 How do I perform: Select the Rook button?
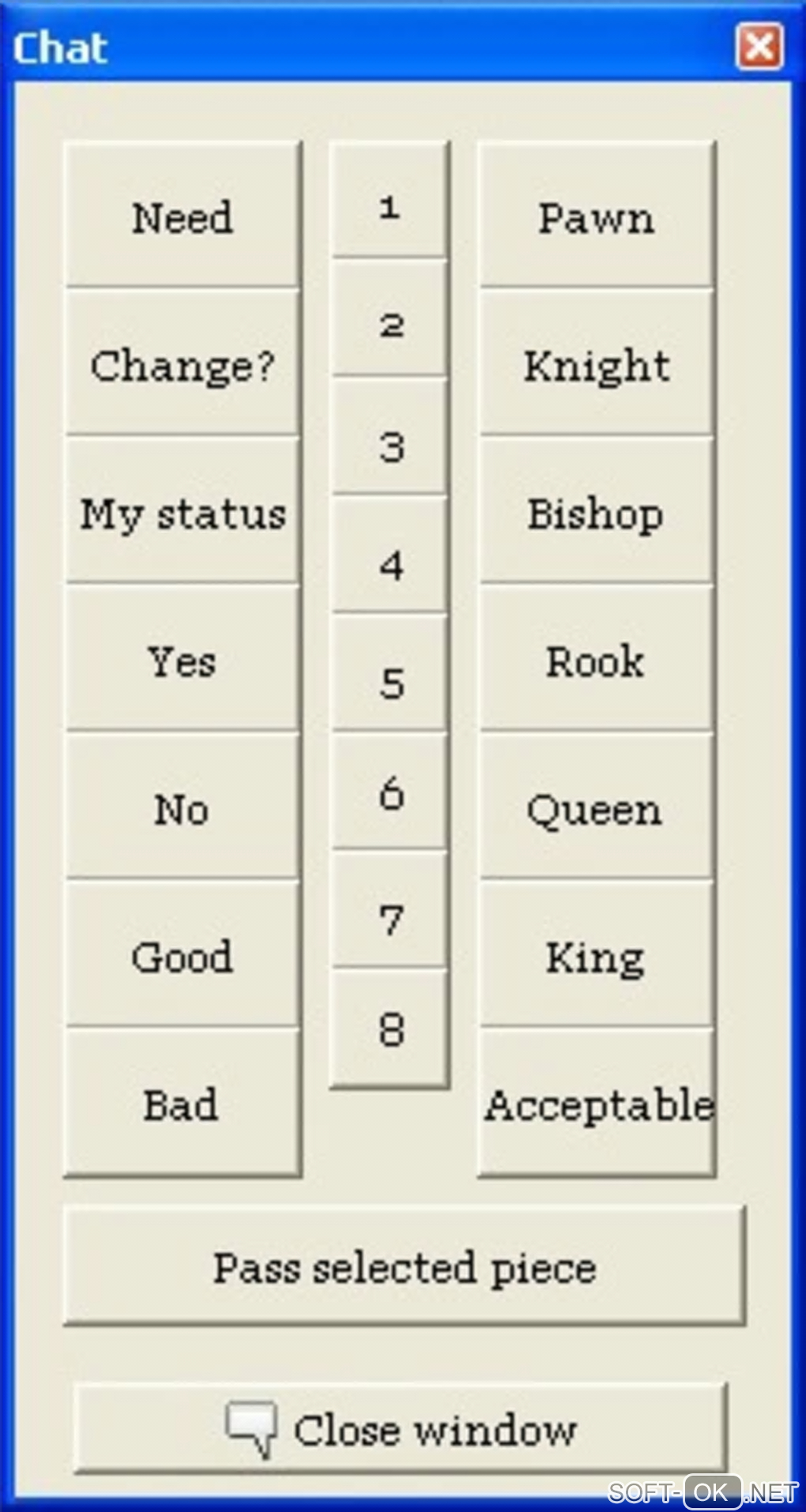[x=597, y=660]
